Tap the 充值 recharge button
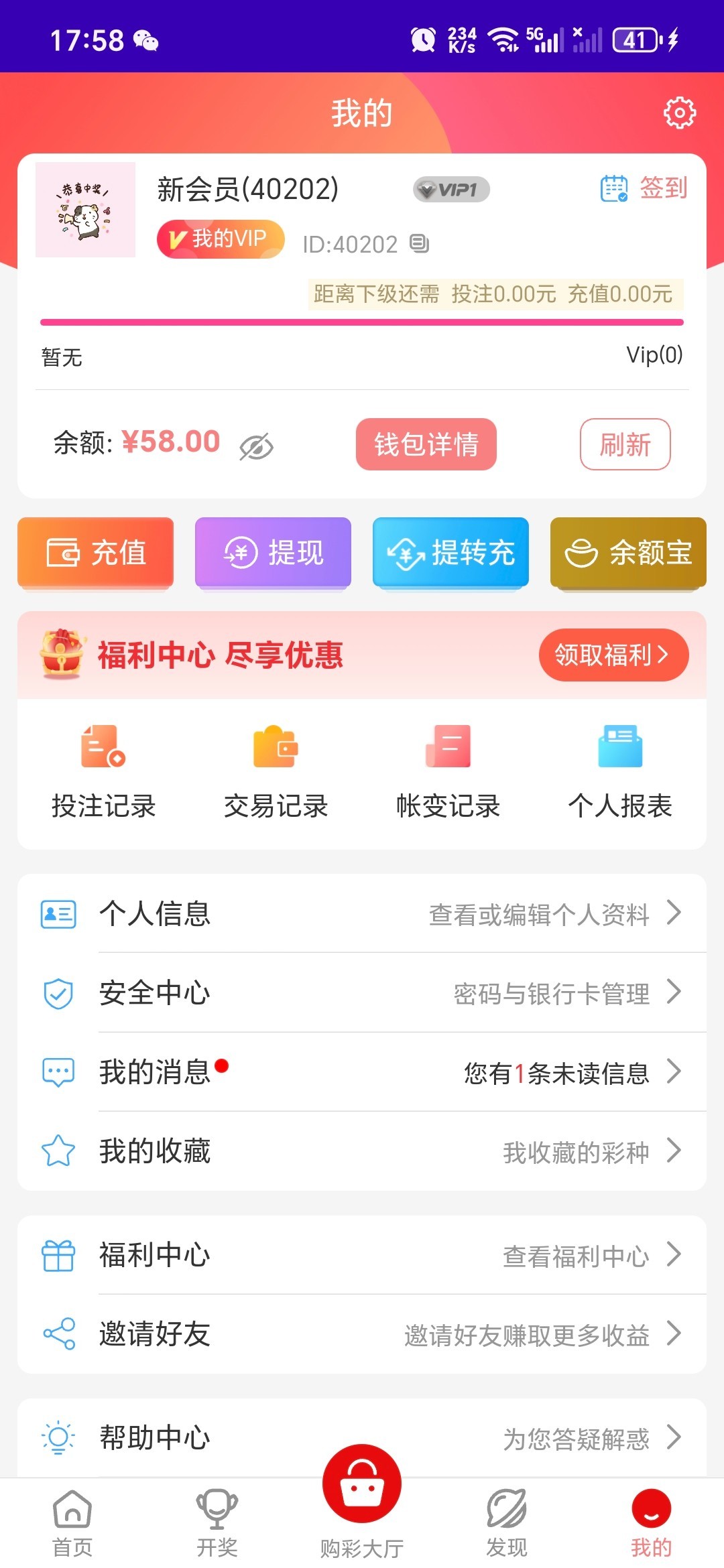This screenshot has width=724, height=1568. 95,553
